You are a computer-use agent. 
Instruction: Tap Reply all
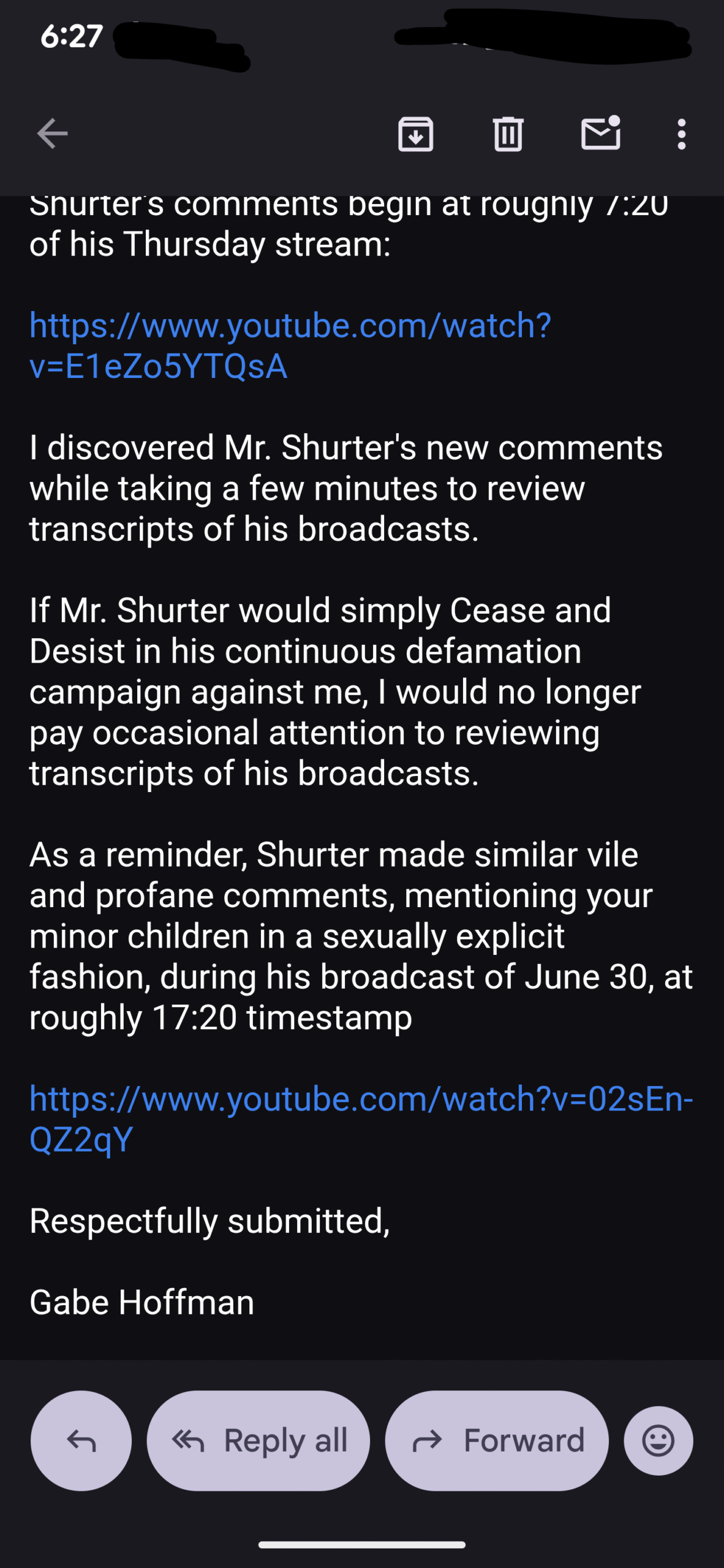coord(258,1440)
